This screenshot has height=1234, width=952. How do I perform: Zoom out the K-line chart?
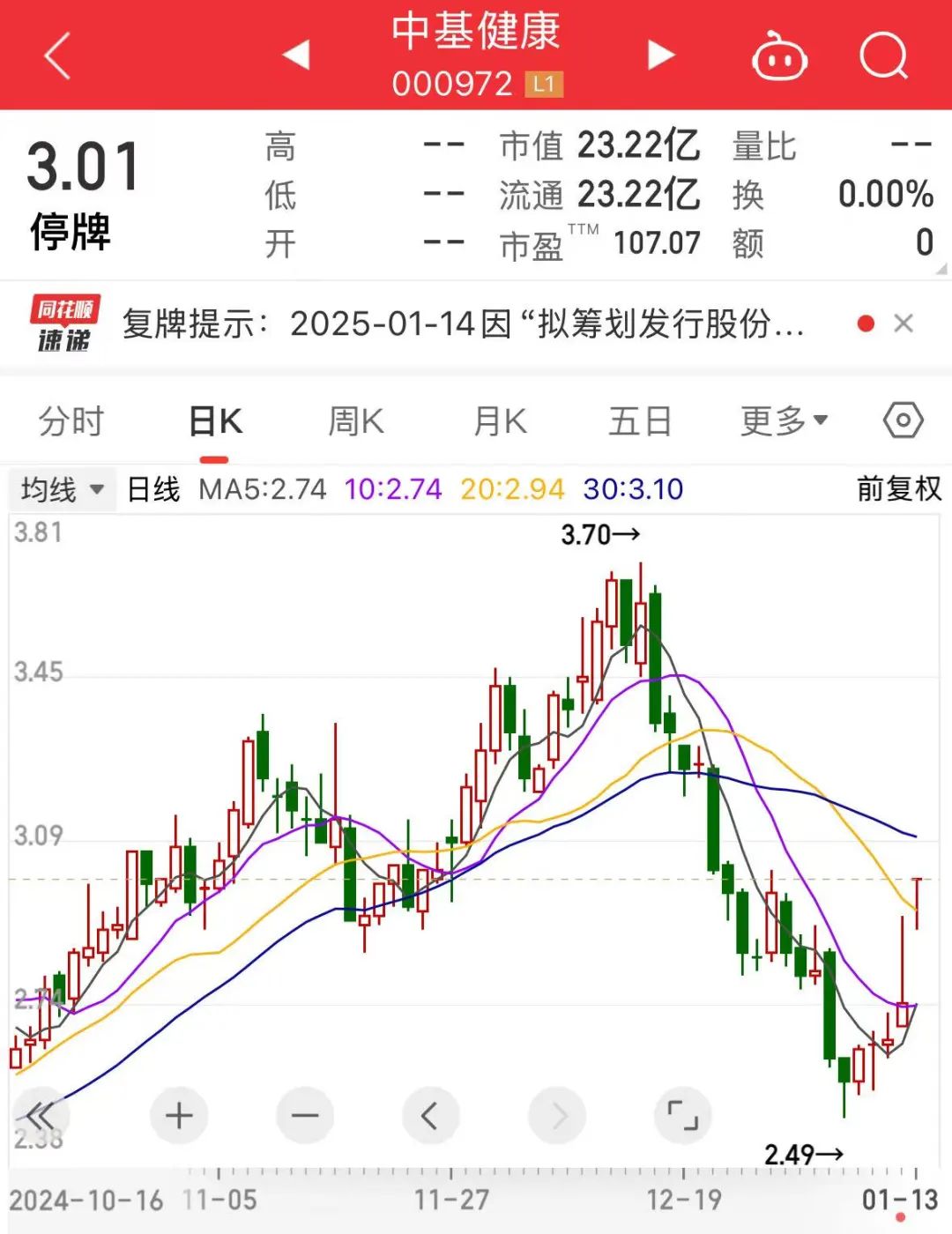[305, 1116]
